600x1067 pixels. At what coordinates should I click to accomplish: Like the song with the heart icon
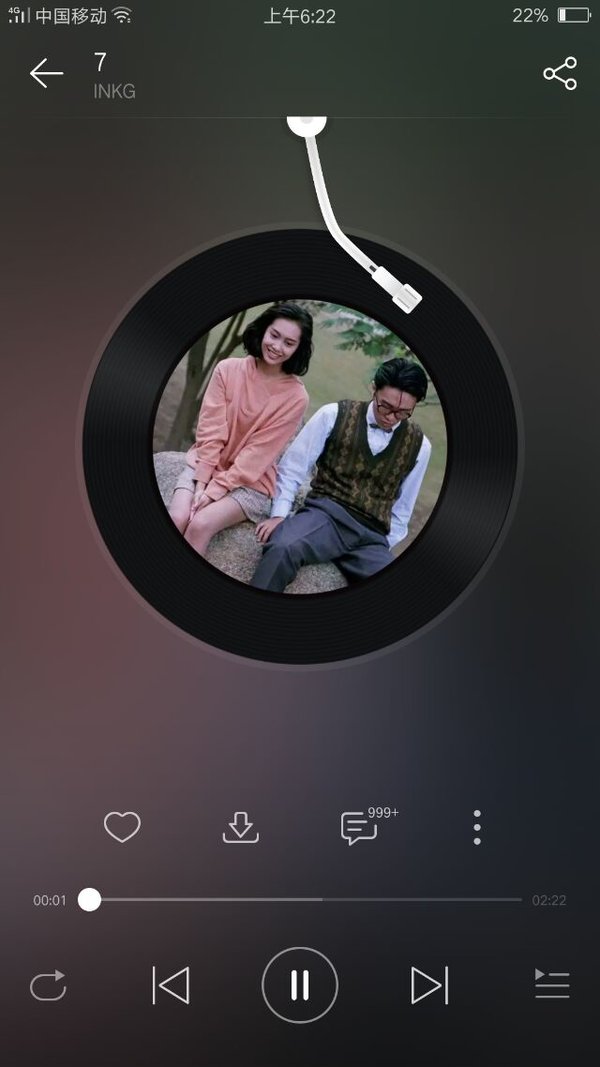[122, 827]
